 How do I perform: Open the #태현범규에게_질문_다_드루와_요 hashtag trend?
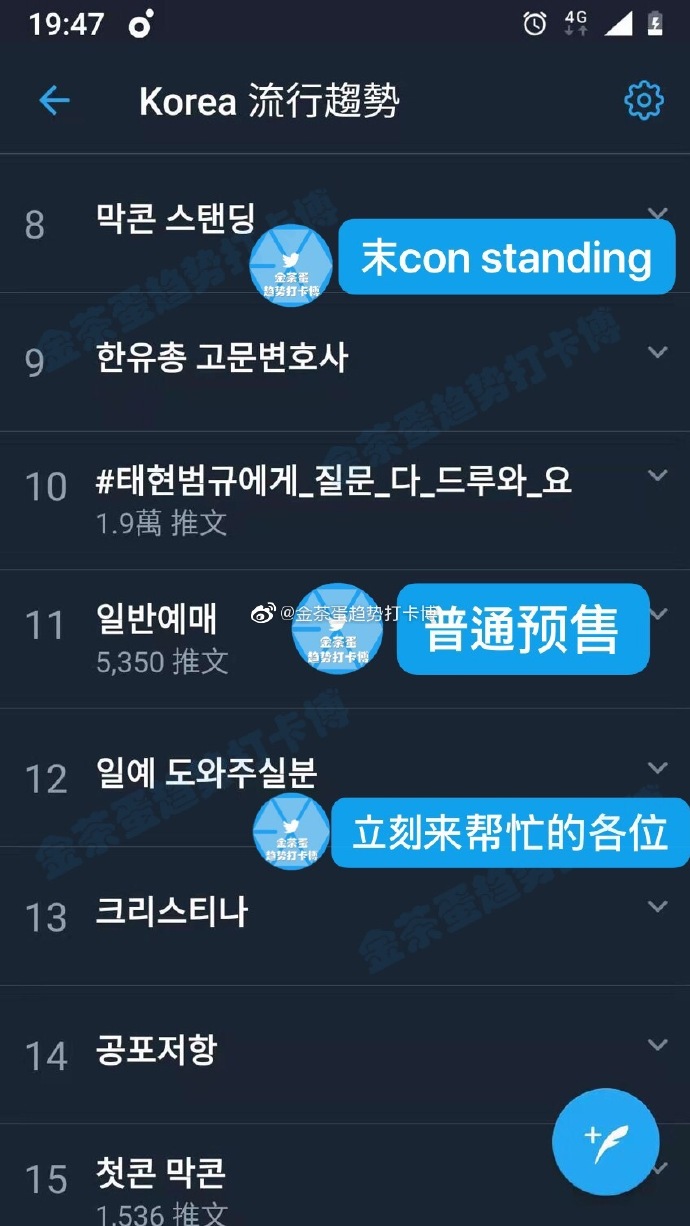[345, 501]
